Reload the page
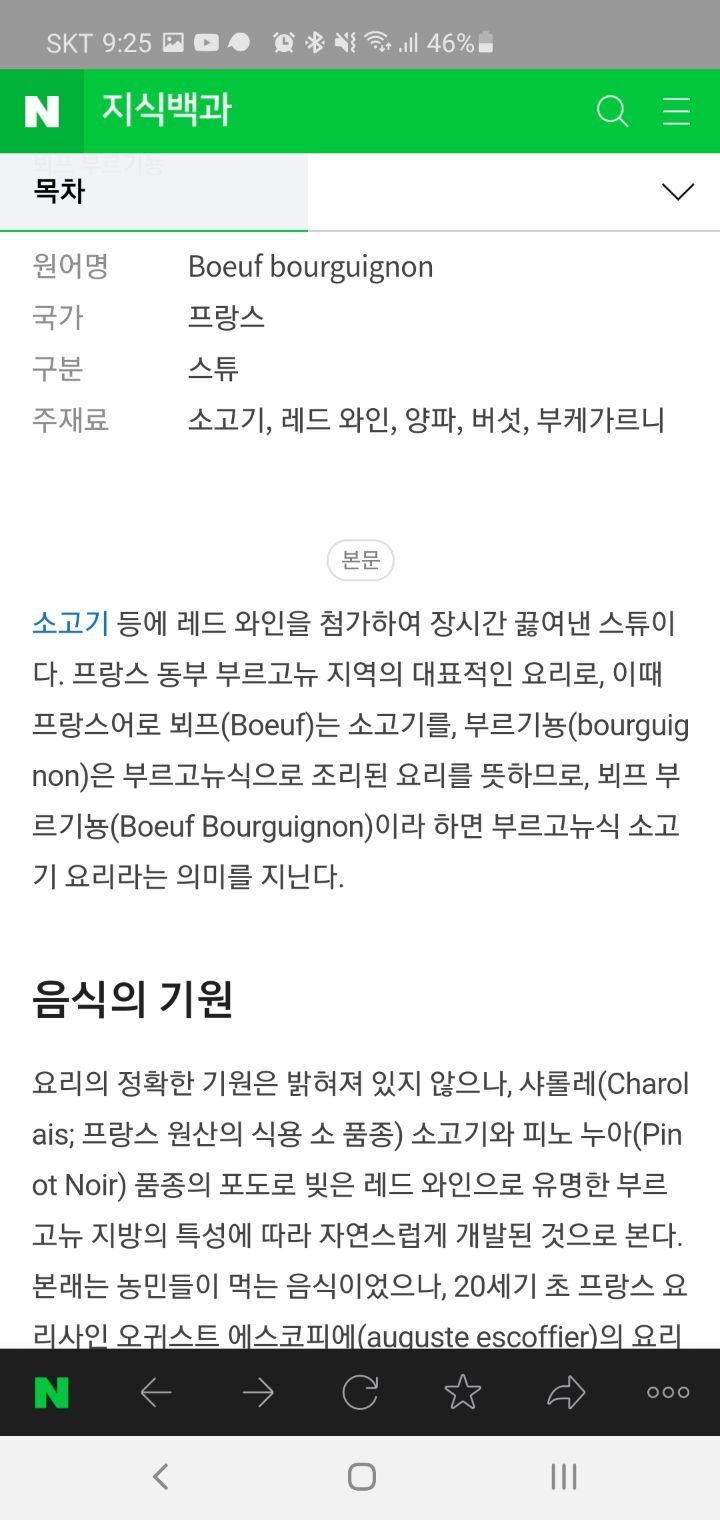 point(360,1392)
